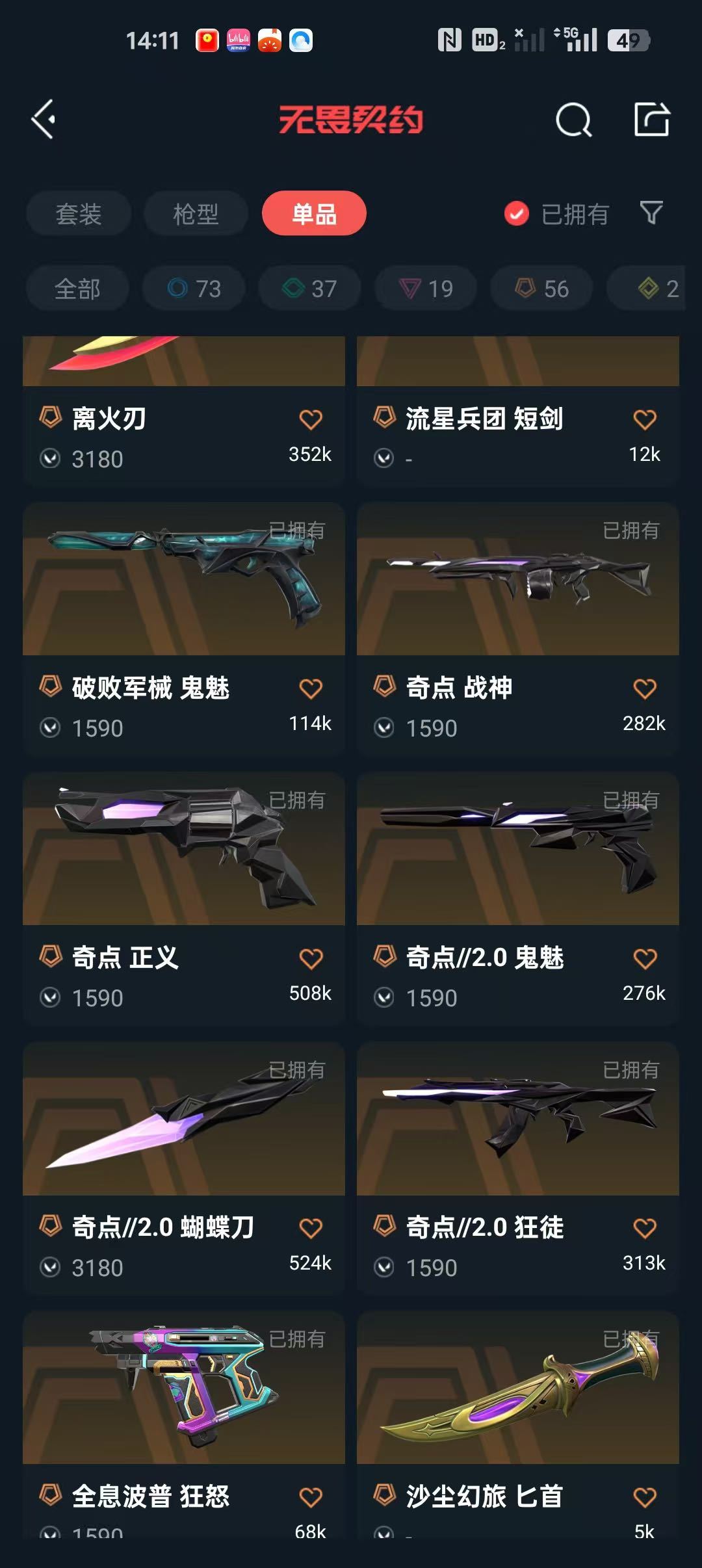This screenshot has height=1568, width=702.
Task: Open the 全息波普 狂怒 skin card
Action: click(184, 1425)
